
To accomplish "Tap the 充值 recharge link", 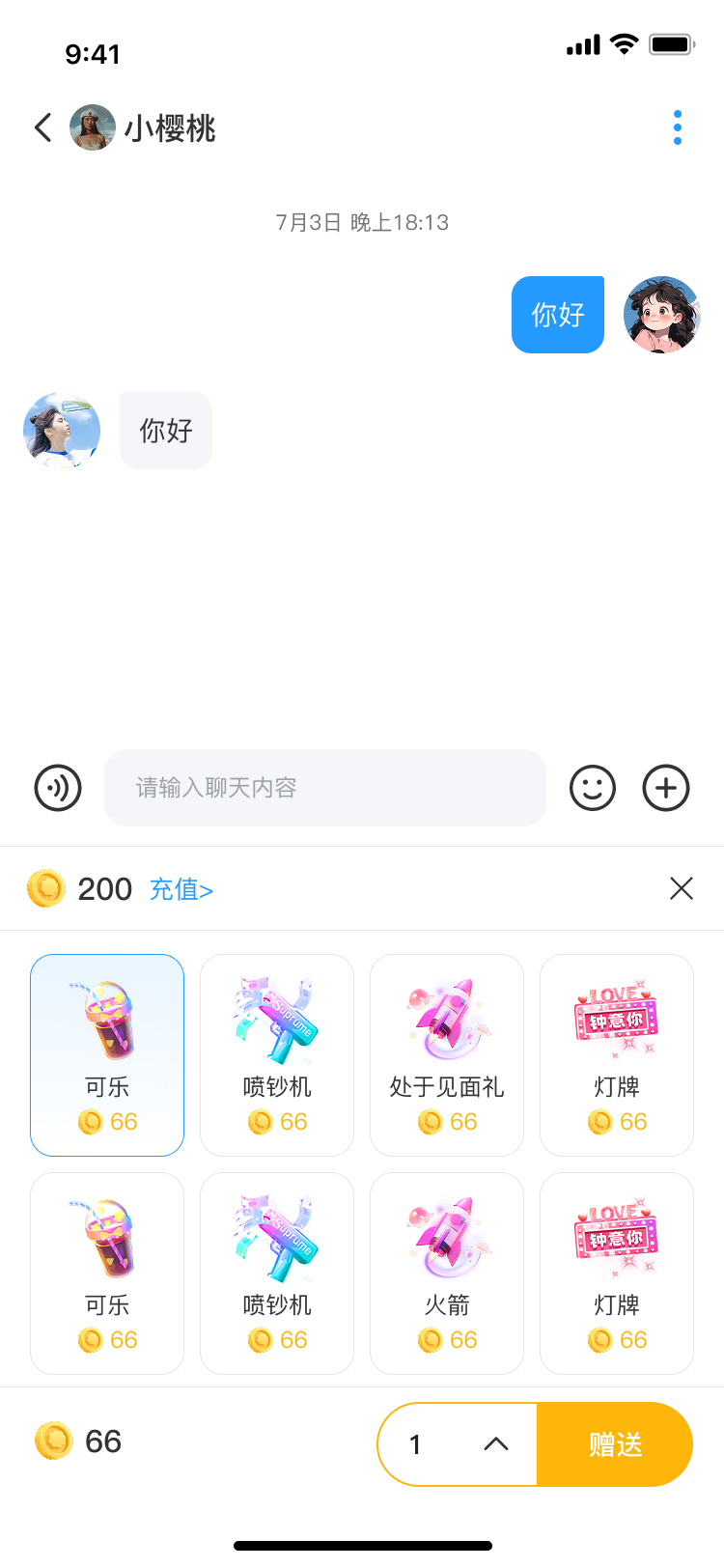I will 181,889.
